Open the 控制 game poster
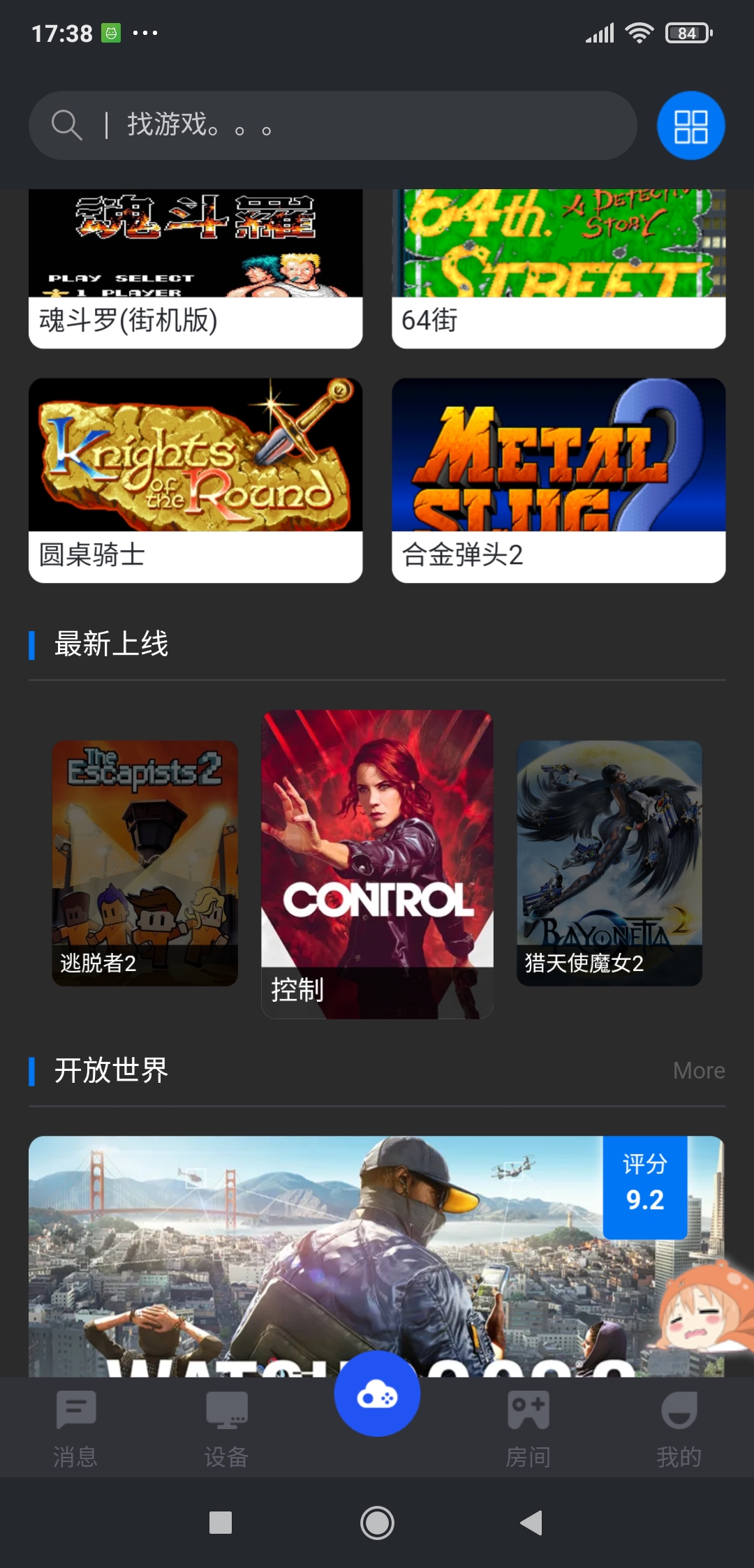Image resolution: width=754 pixels, height=1568 pixels. click(x=377, y=864)
